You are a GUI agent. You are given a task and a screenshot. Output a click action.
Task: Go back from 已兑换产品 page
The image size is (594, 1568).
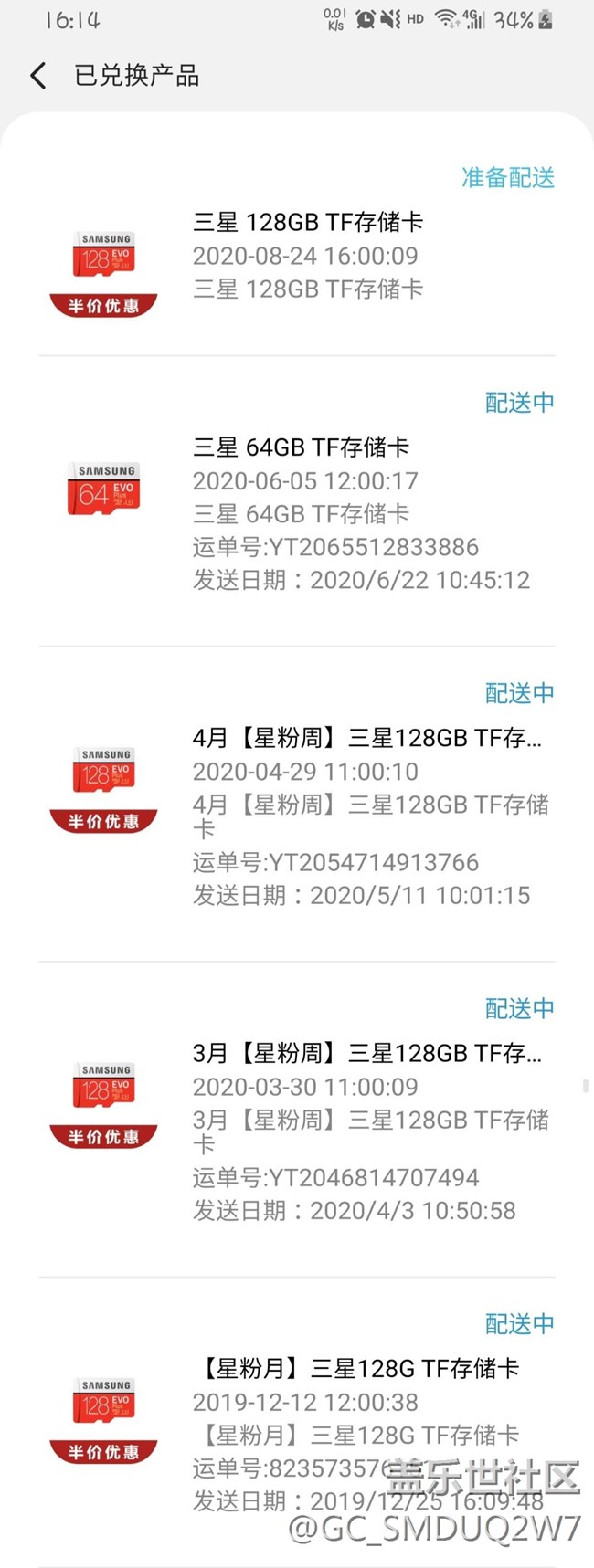[x=38, y=76]
